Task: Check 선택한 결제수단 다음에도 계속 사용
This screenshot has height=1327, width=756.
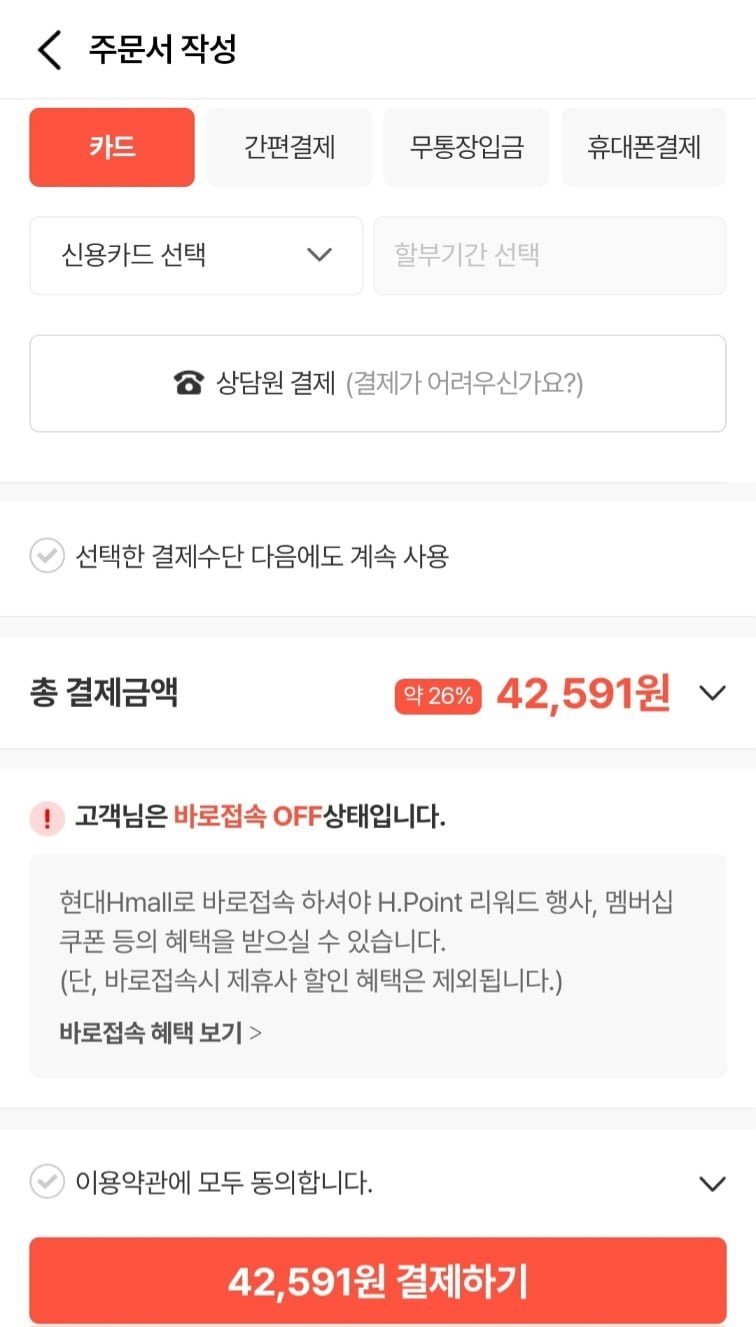Action: point(47,556)
